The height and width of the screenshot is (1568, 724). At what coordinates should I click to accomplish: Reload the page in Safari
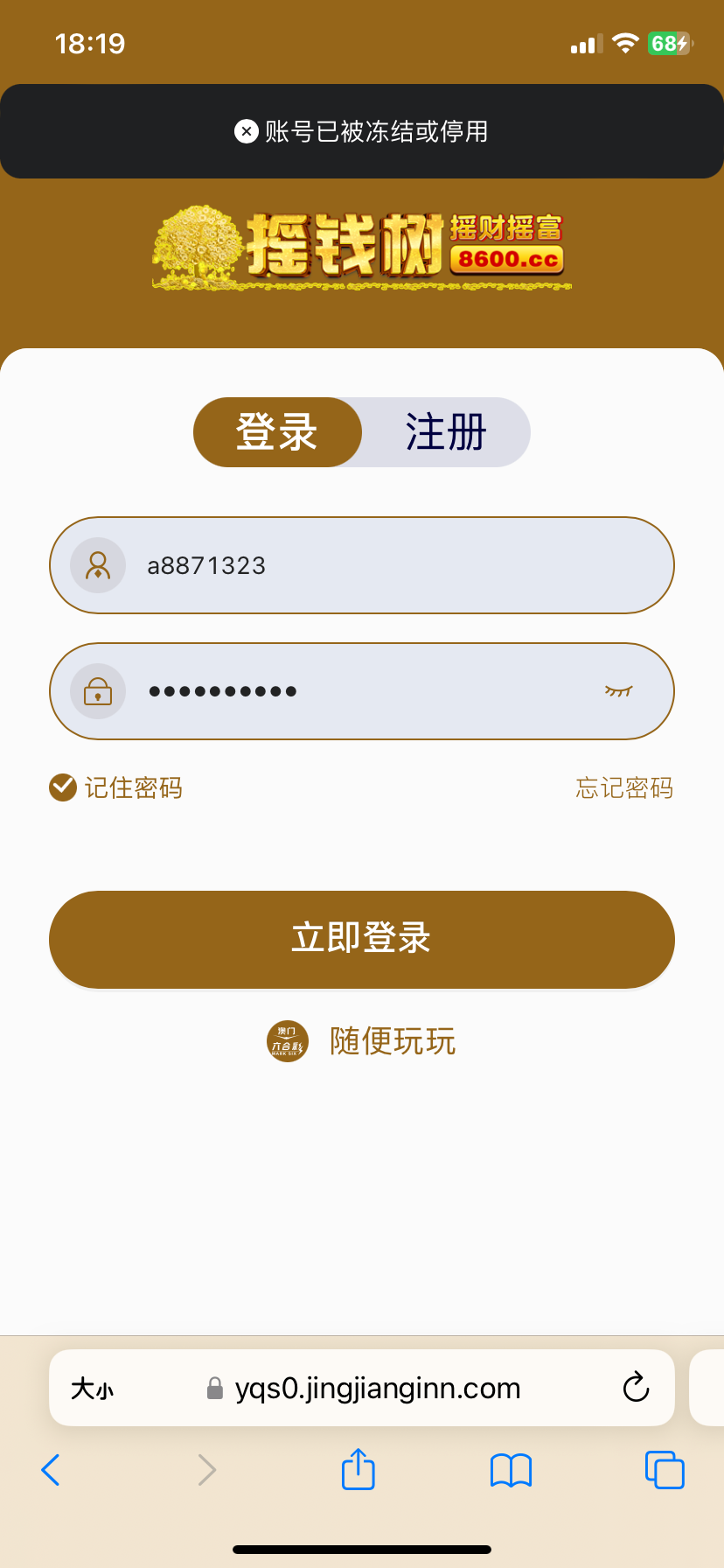click(636, 1388)
